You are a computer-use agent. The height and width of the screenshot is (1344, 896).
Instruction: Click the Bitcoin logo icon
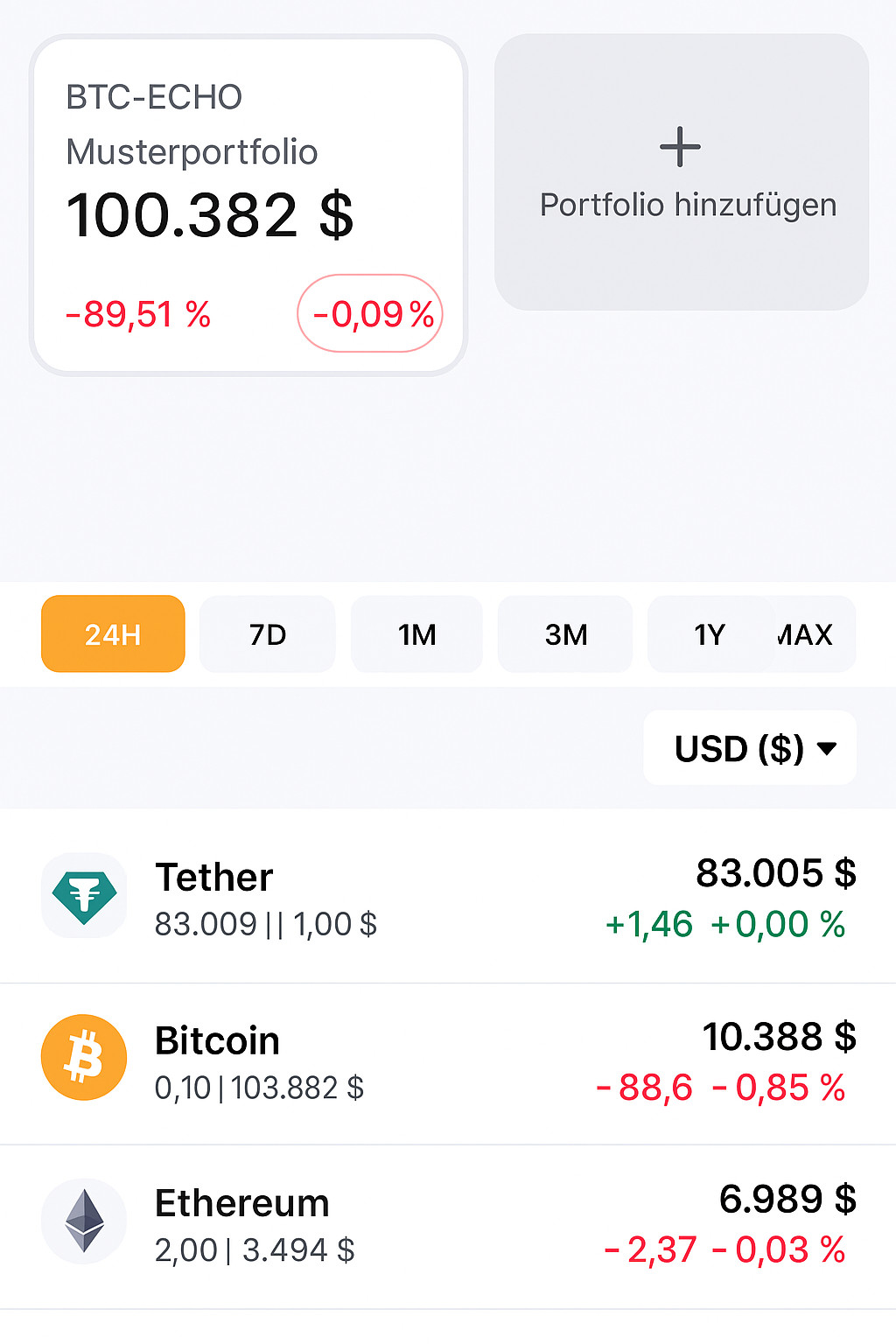point(83,1057)
